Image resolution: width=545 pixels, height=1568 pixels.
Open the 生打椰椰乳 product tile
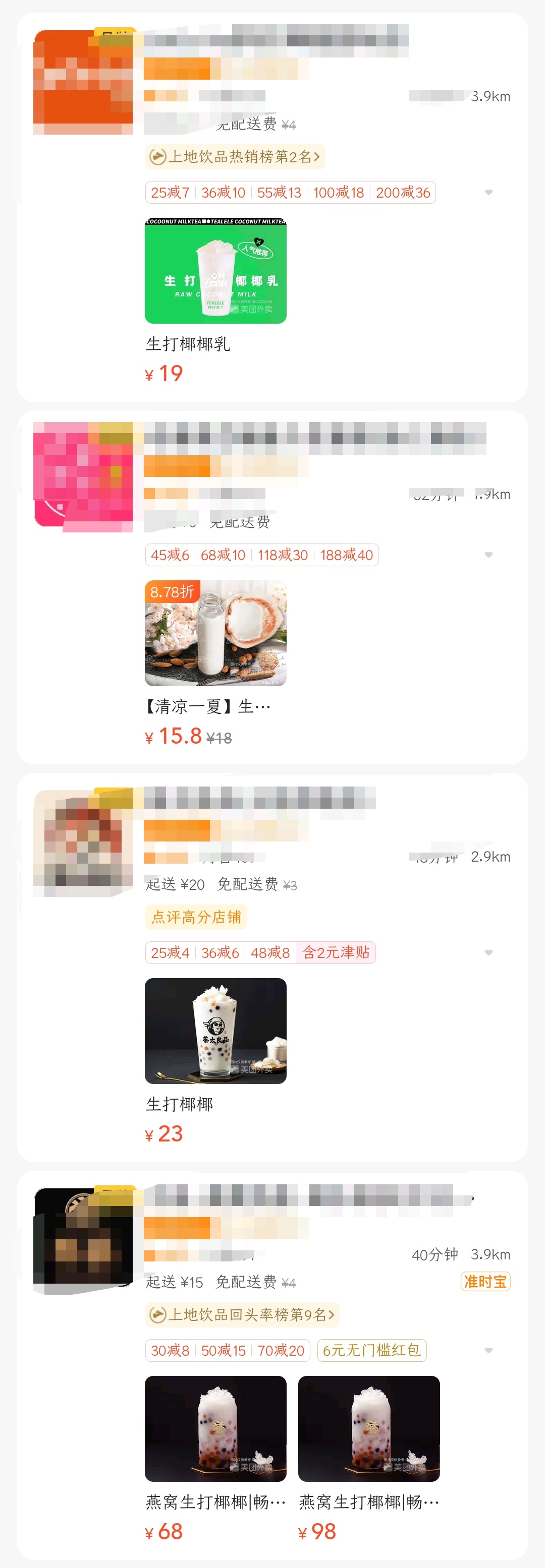215,271
